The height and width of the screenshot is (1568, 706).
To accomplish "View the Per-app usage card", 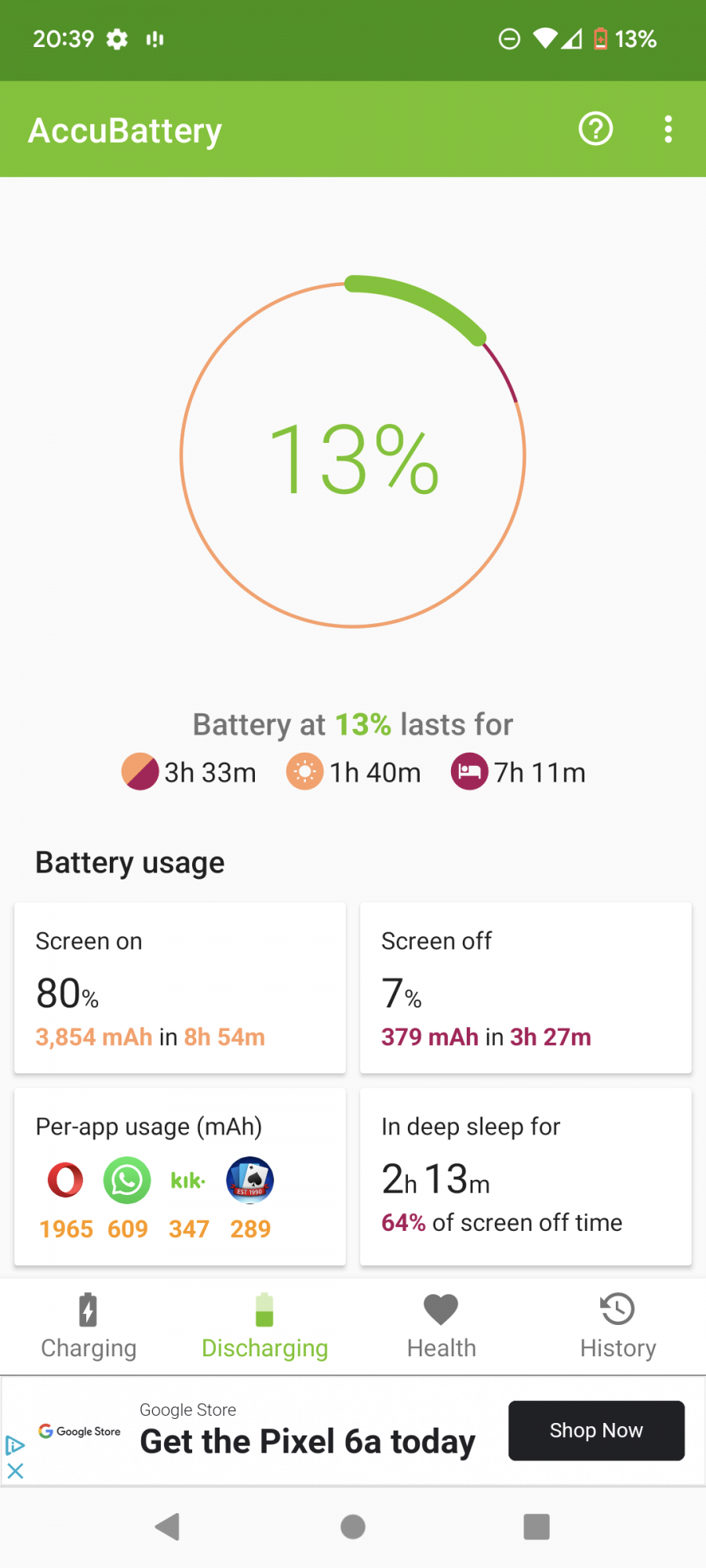I will [180, 1176].
